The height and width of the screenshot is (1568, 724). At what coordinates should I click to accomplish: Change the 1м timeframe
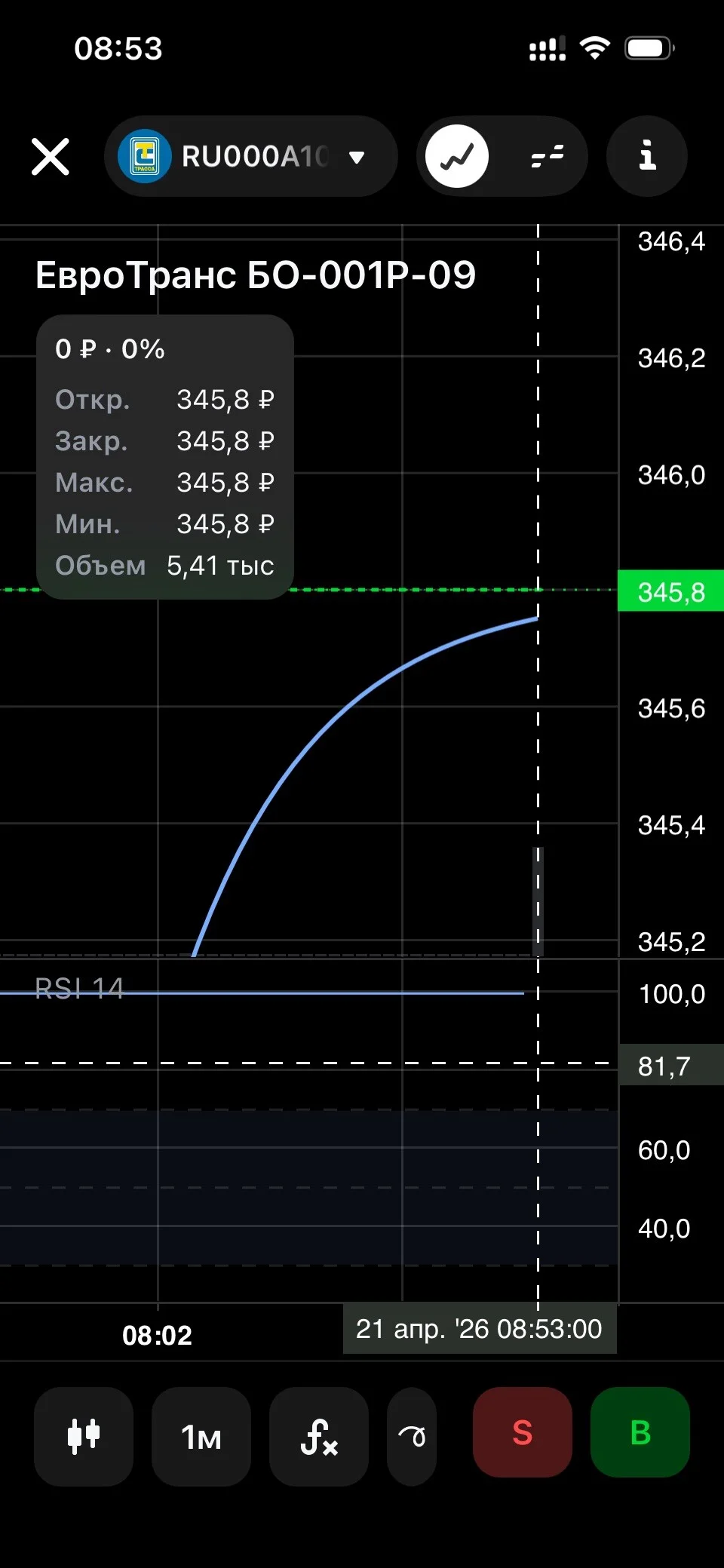(201, 1436)
